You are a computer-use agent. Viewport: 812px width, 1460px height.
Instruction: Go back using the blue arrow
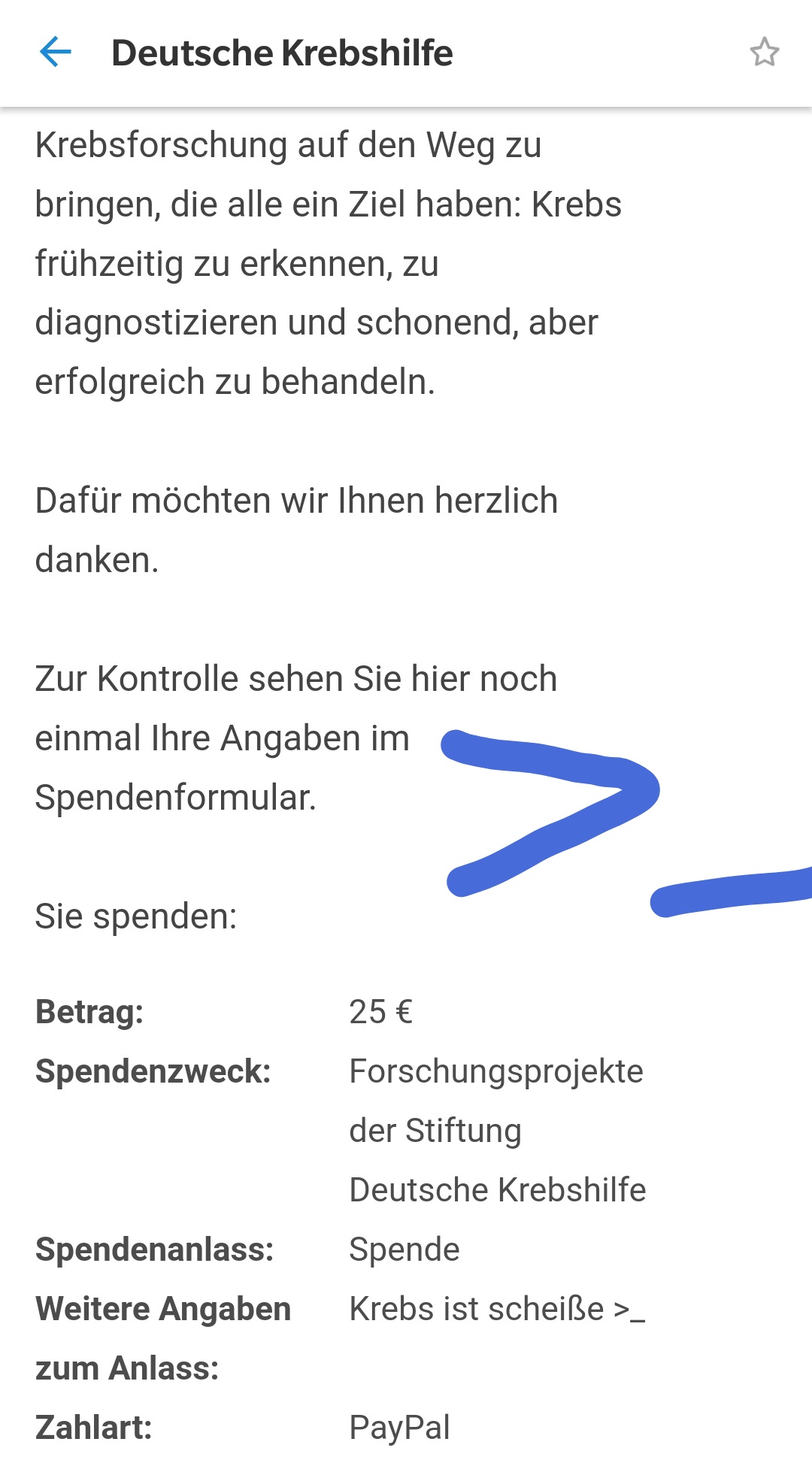pos(55,53)
